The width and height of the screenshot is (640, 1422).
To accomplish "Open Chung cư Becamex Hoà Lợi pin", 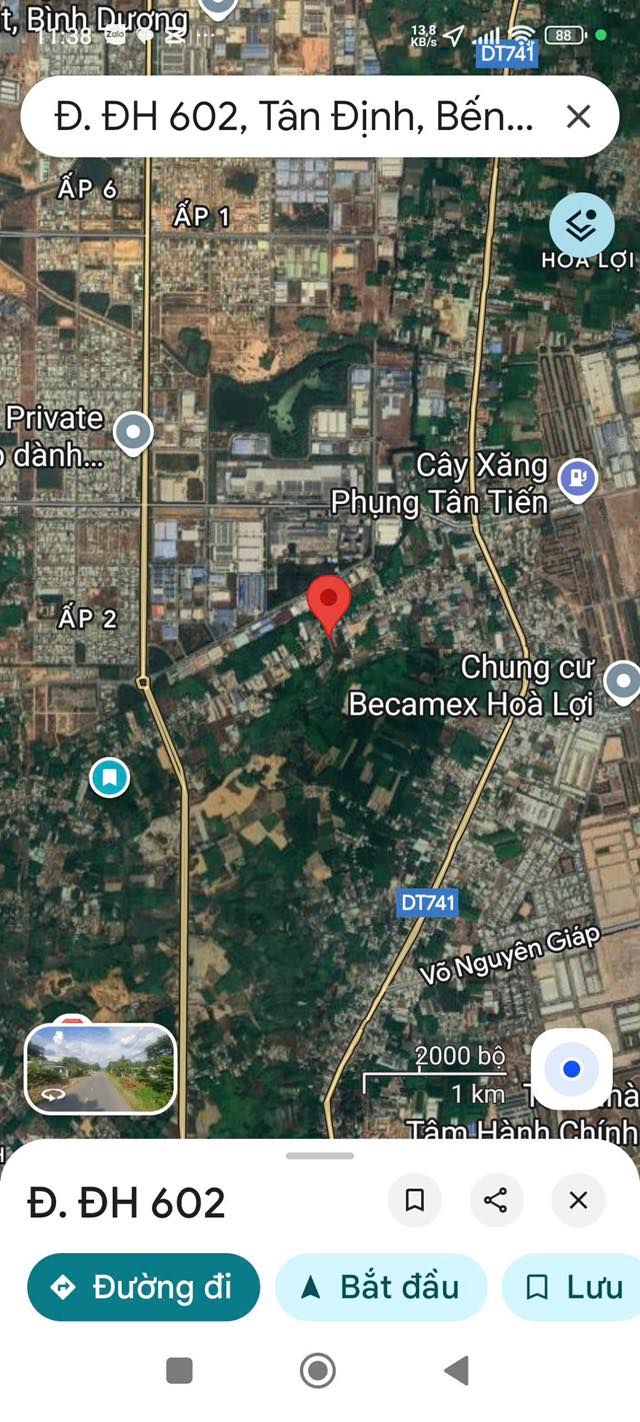I will [624, 681].
